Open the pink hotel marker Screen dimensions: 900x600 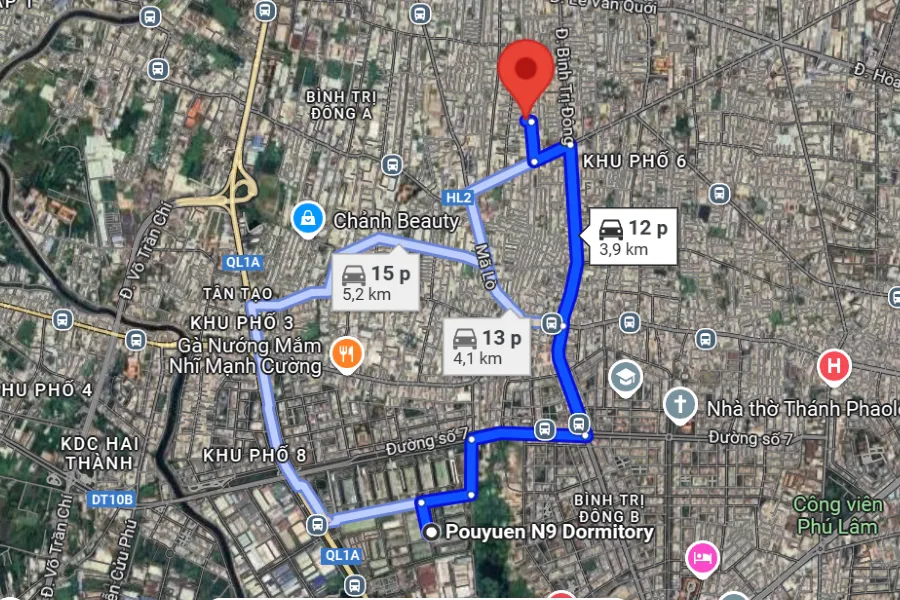pos(698,555)
